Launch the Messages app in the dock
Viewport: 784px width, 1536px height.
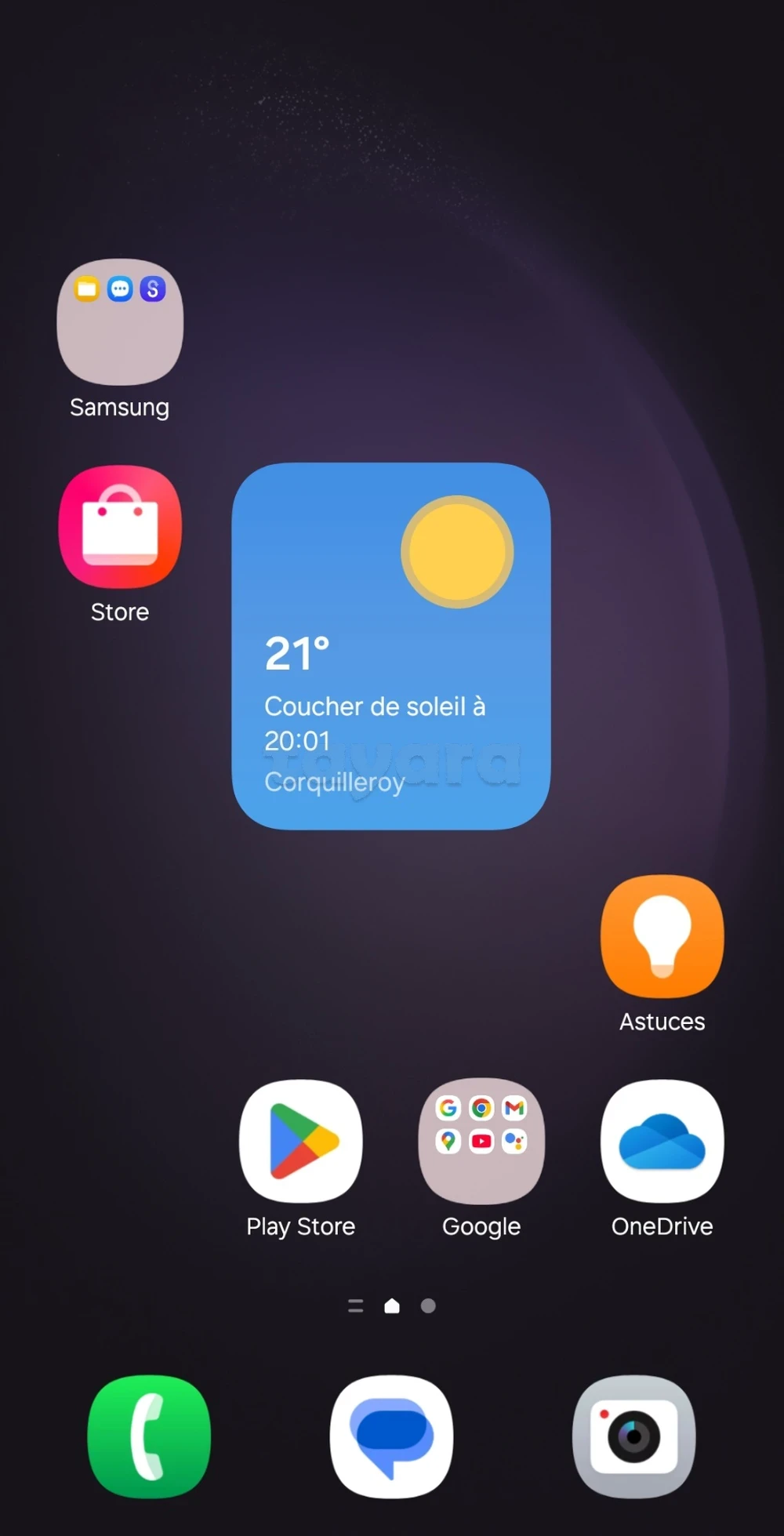point(391,1436)
